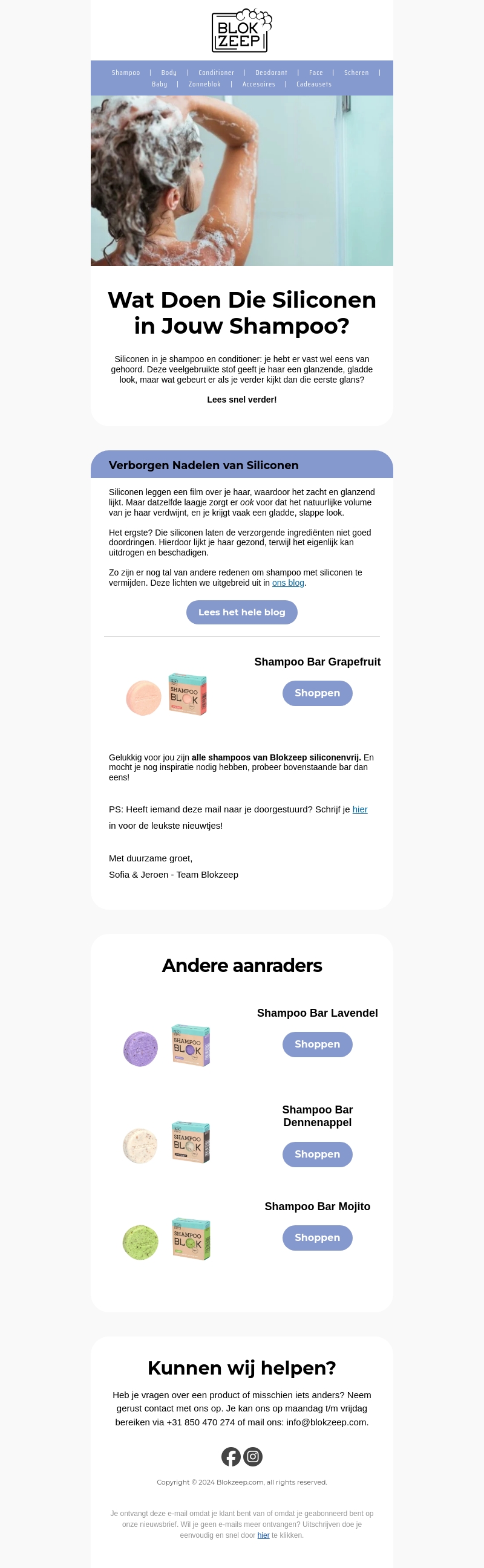Screen dimensions: 484x1568
Task: Open Blokzeep's Instagram profile
Action: tap(253, 1457)
